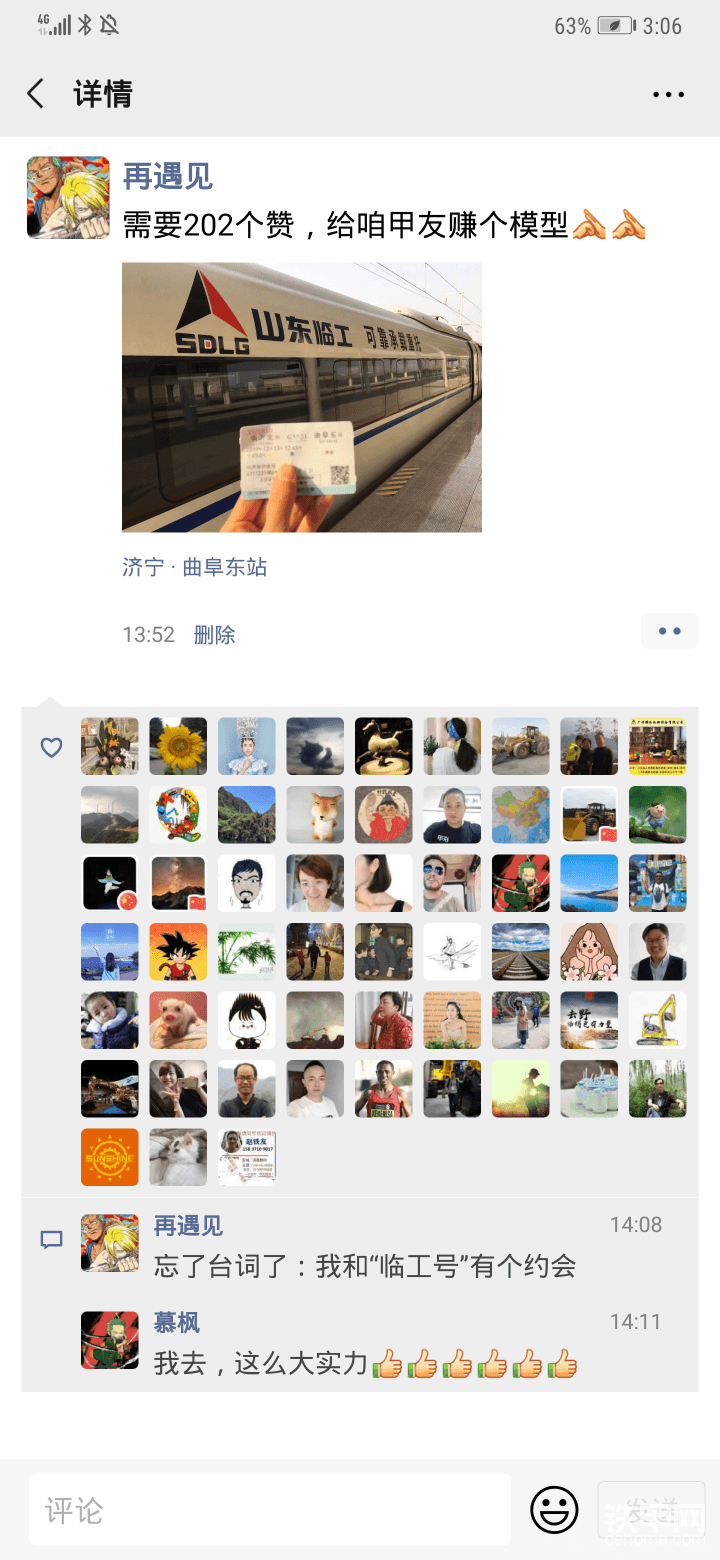Focus the 评论 comment input field
Screen dimensions: 720x1560
tap(269, 1509)
